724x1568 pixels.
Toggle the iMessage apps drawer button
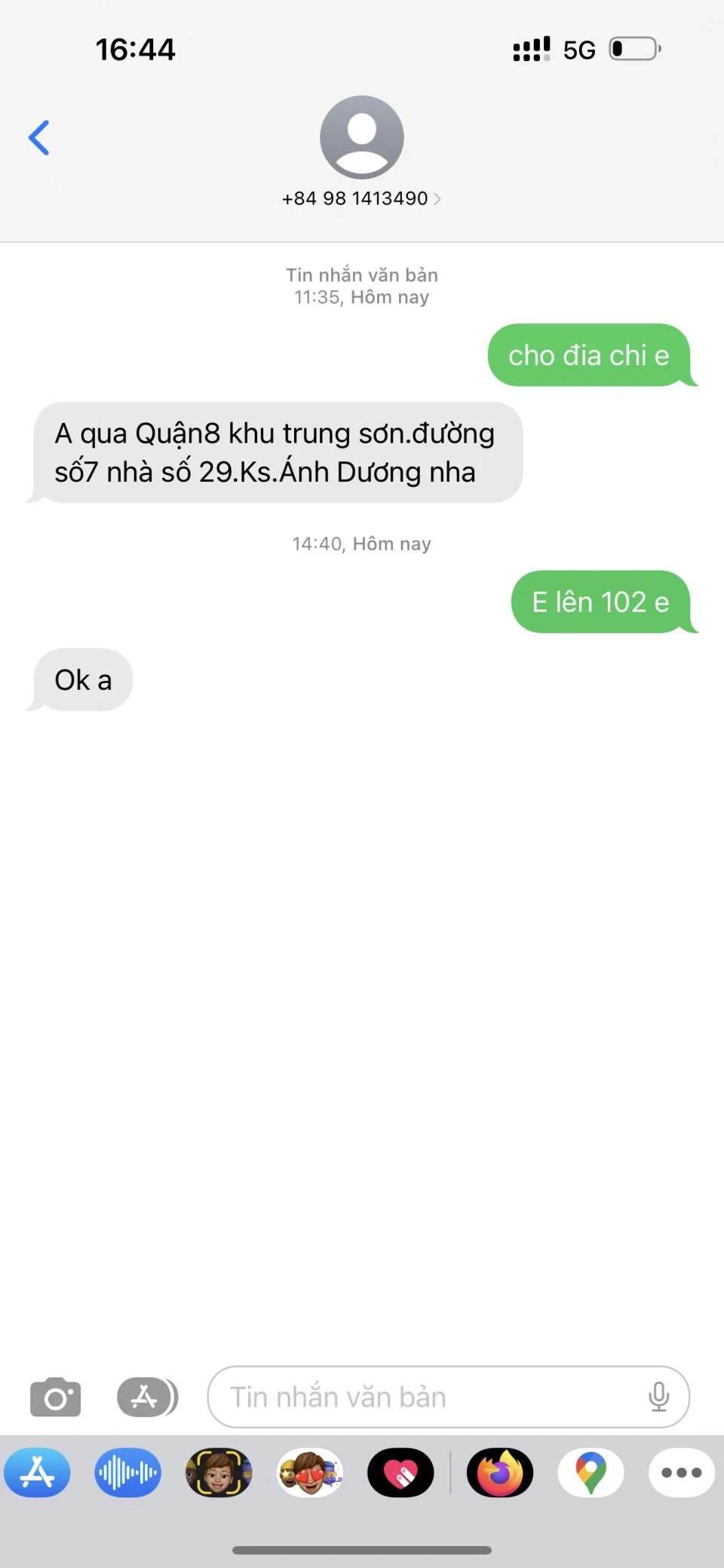coord(147,1397)
